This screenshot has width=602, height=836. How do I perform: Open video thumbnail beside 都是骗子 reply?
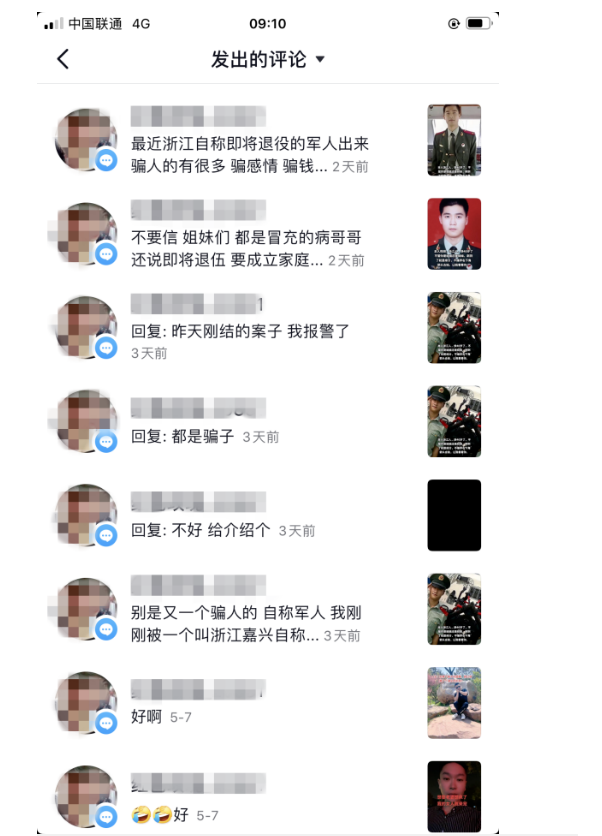454,421
